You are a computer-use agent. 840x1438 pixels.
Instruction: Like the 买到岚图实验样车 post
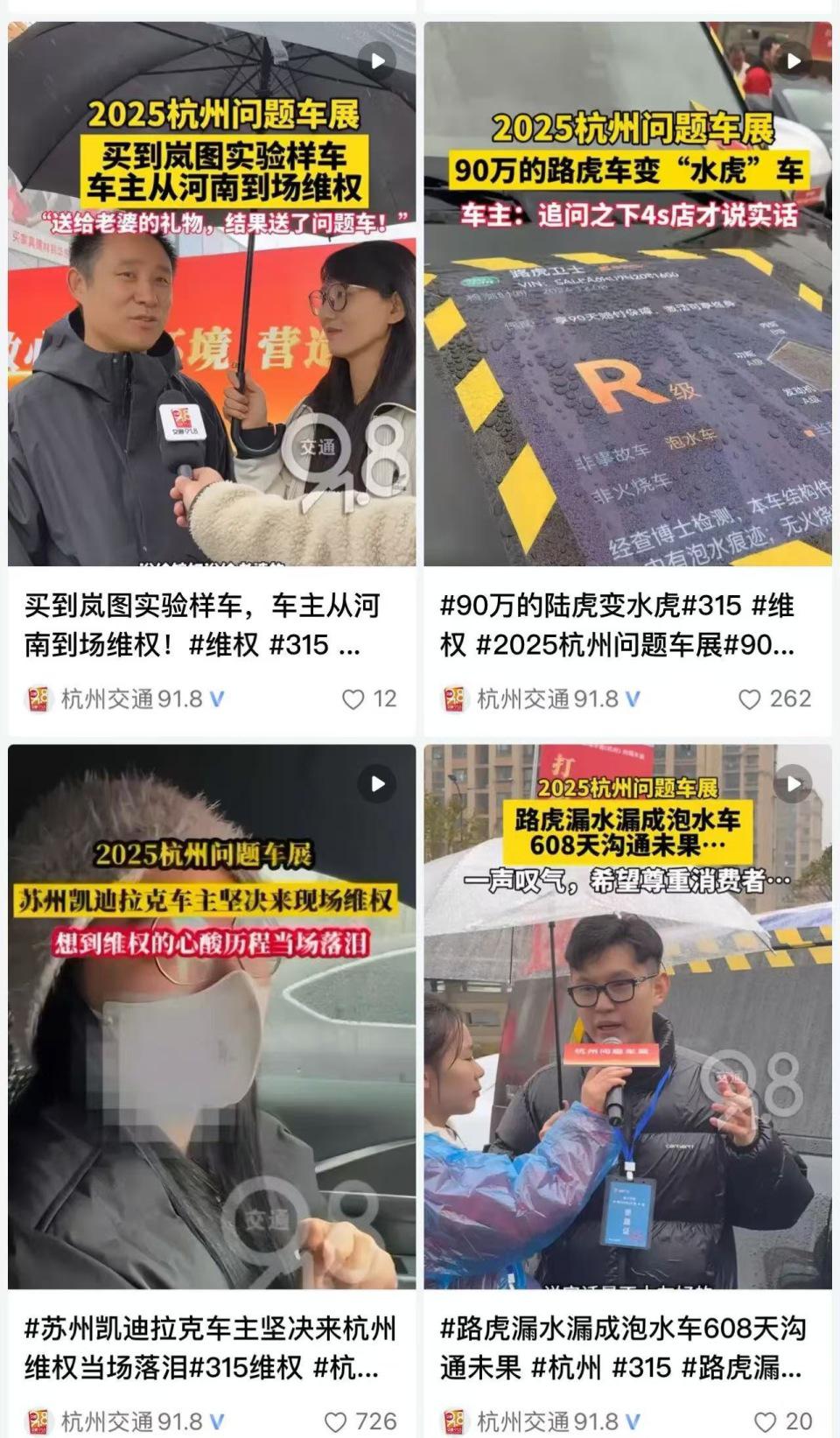pyautogui.click(x=353, y=699)
